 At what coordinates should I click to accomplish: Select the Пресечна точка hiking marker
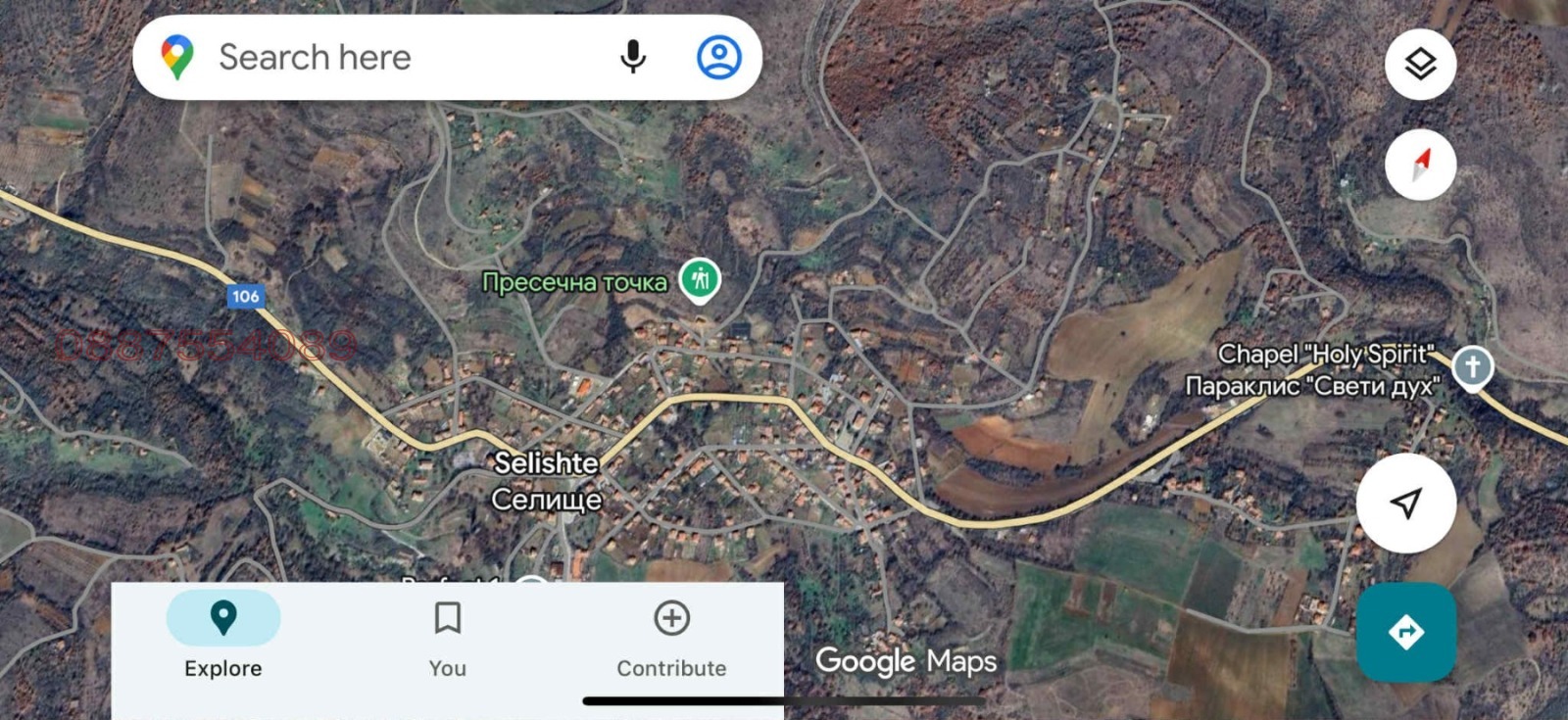click(x=700, y=280)
